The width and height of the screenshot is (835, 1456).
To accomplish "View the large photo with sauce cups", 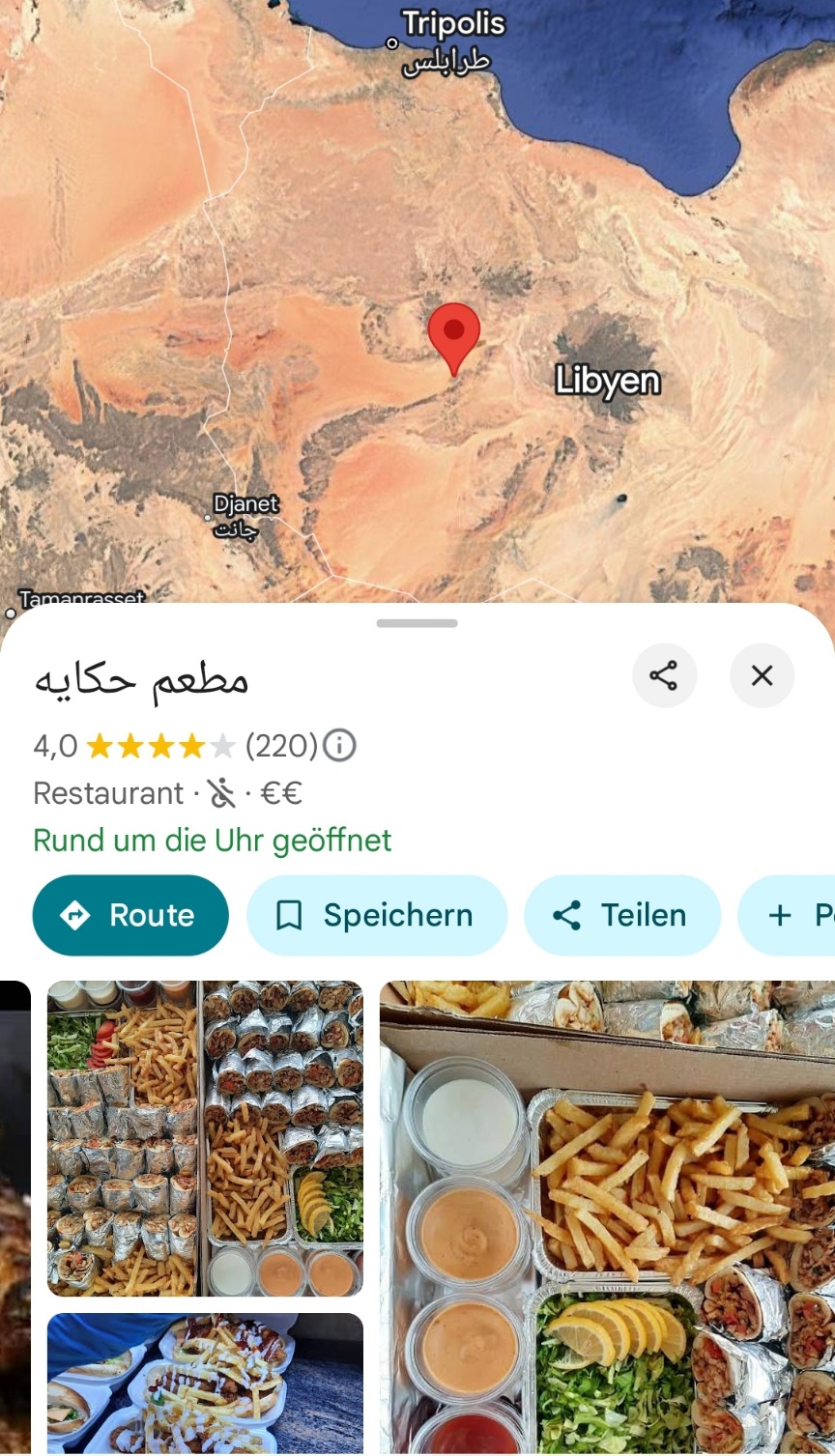I will [x=607, y=1217].
